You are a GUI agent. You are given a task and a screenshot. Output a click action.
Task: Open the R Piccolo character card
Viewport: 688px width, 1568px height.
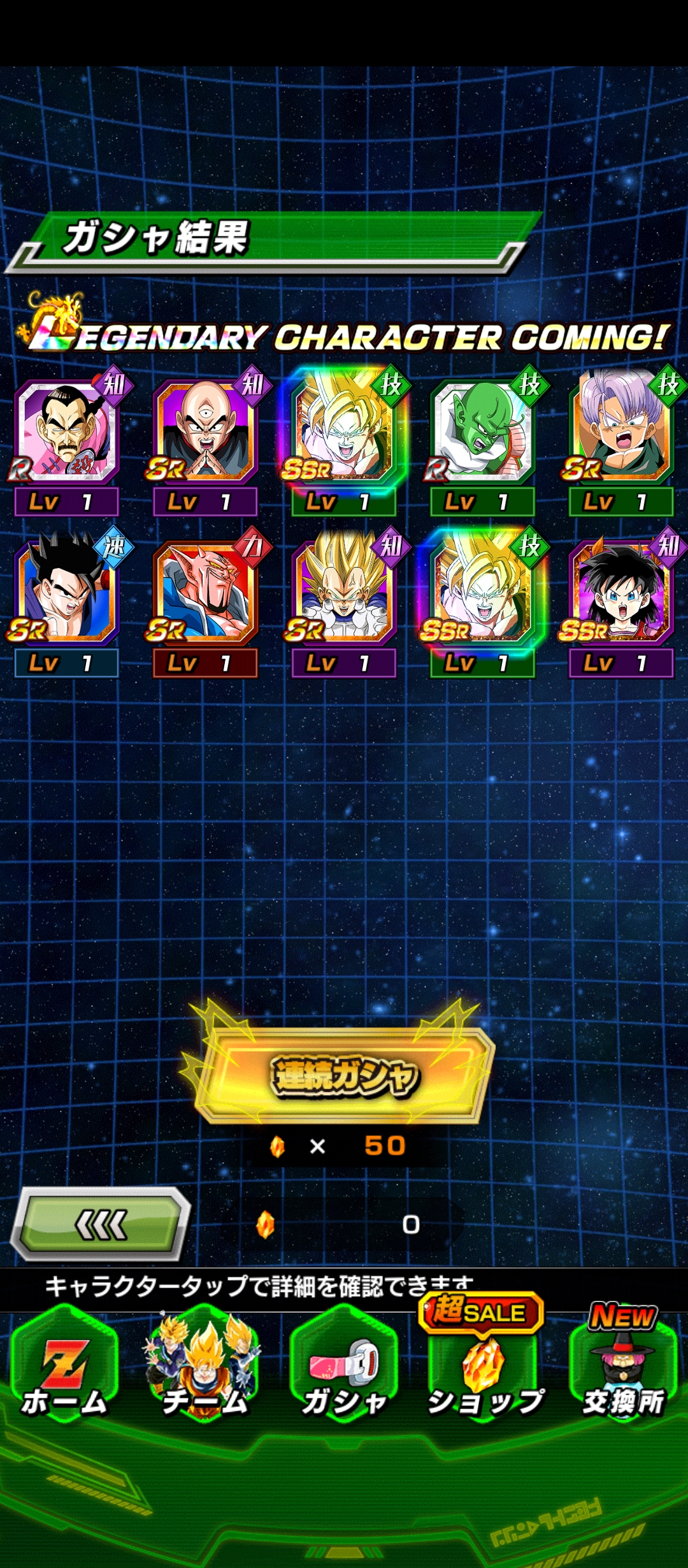coord(482,441)
